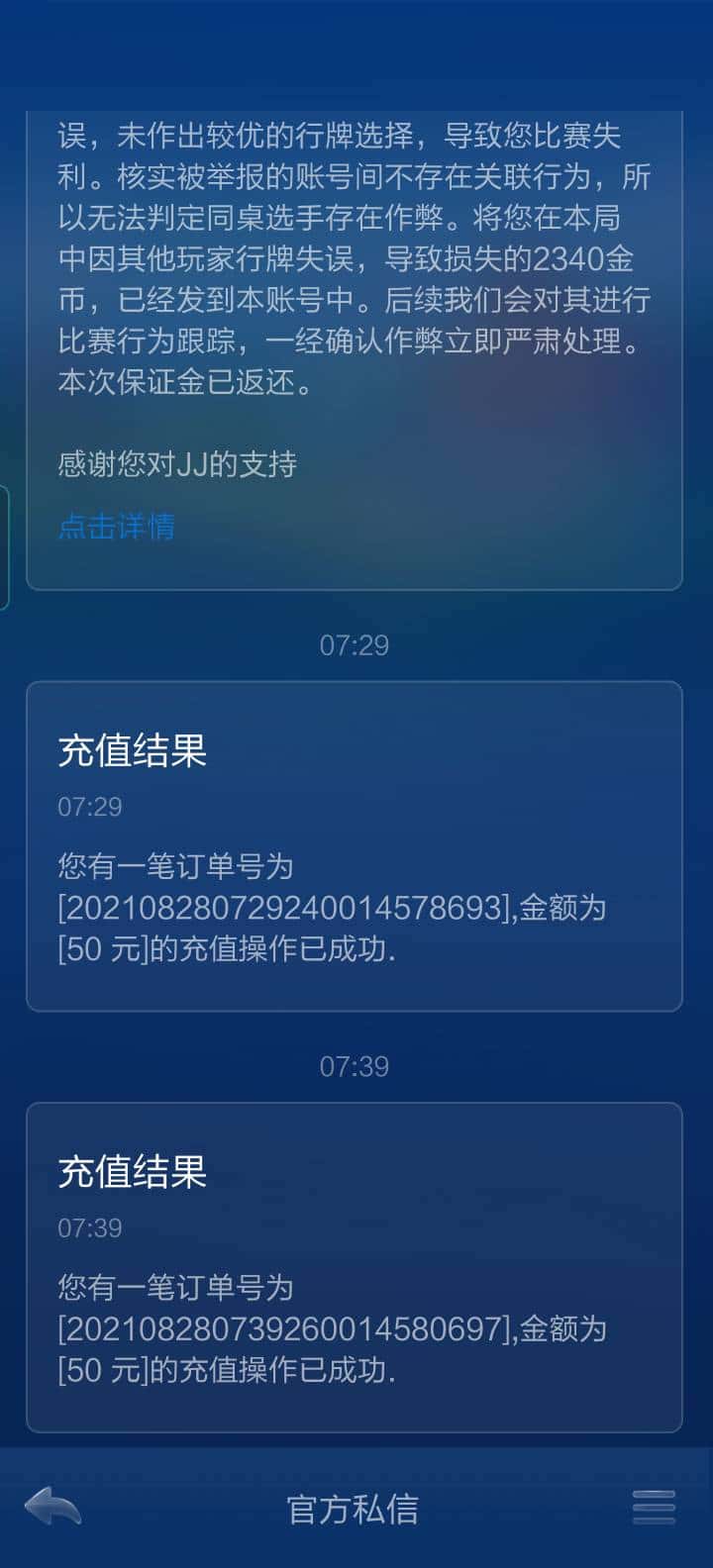The height and width of the screenshot is (1568, 713).
Task: Open details of the cheating report reply
Action: tap(115, 528)
